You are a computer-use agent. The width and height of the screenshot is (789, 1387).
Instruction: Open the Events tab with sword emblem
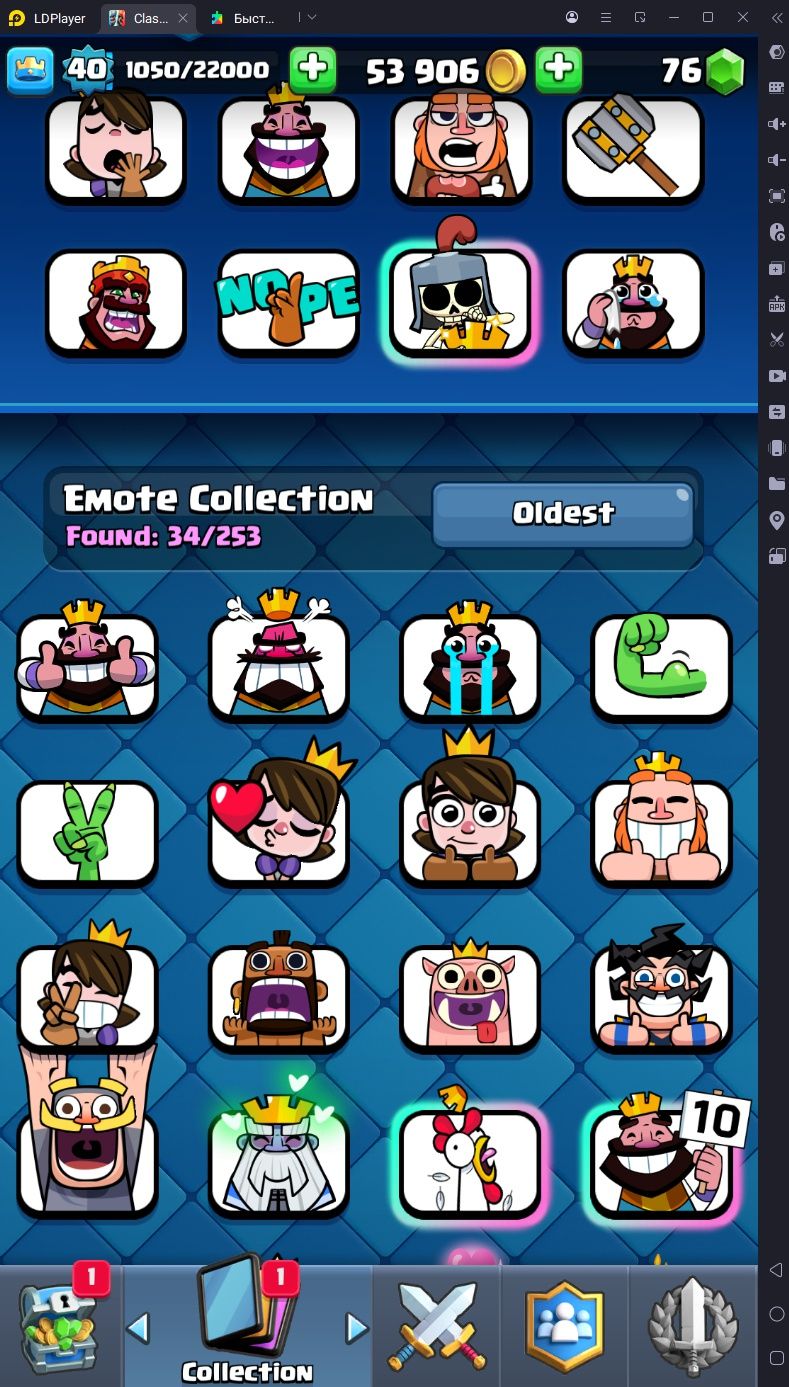[x=693, y=1325]
